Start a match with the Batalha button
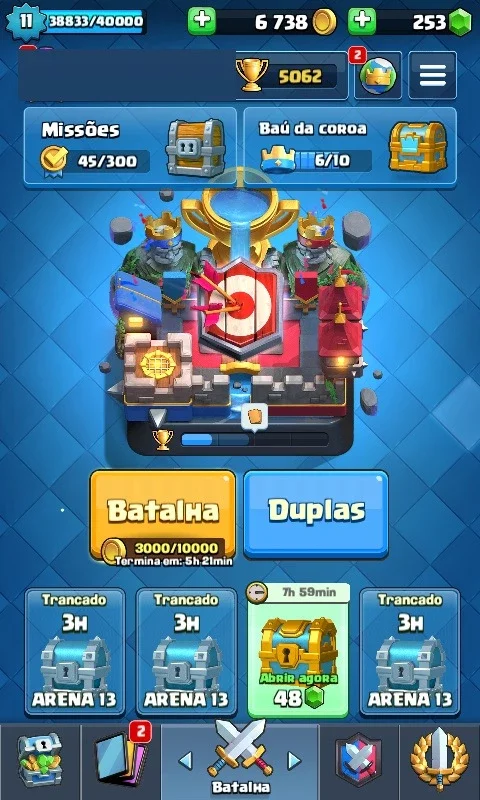The width and height of the screenshot is (480, 800). tap(163, 514)
